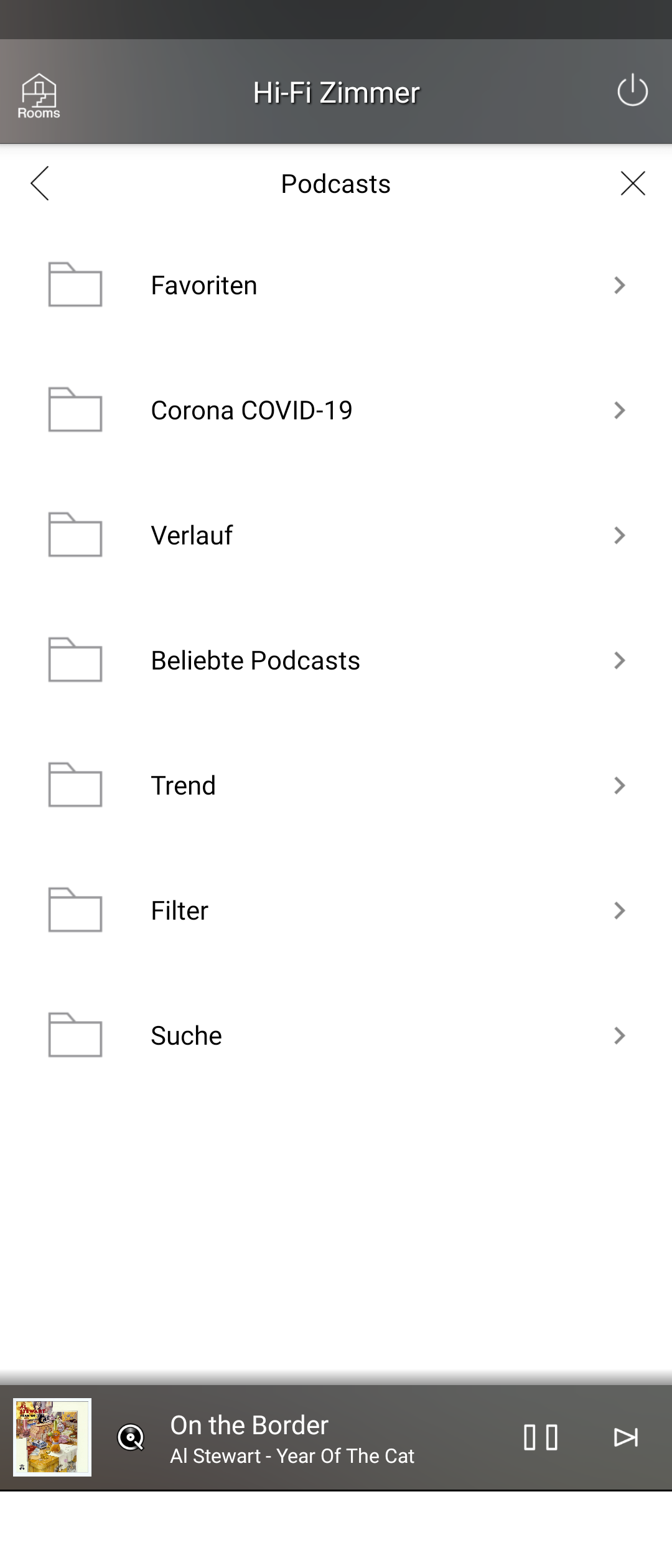Open the Trend folder
This screenshot has width=672, height=1568.
click(x=336, y=786)
